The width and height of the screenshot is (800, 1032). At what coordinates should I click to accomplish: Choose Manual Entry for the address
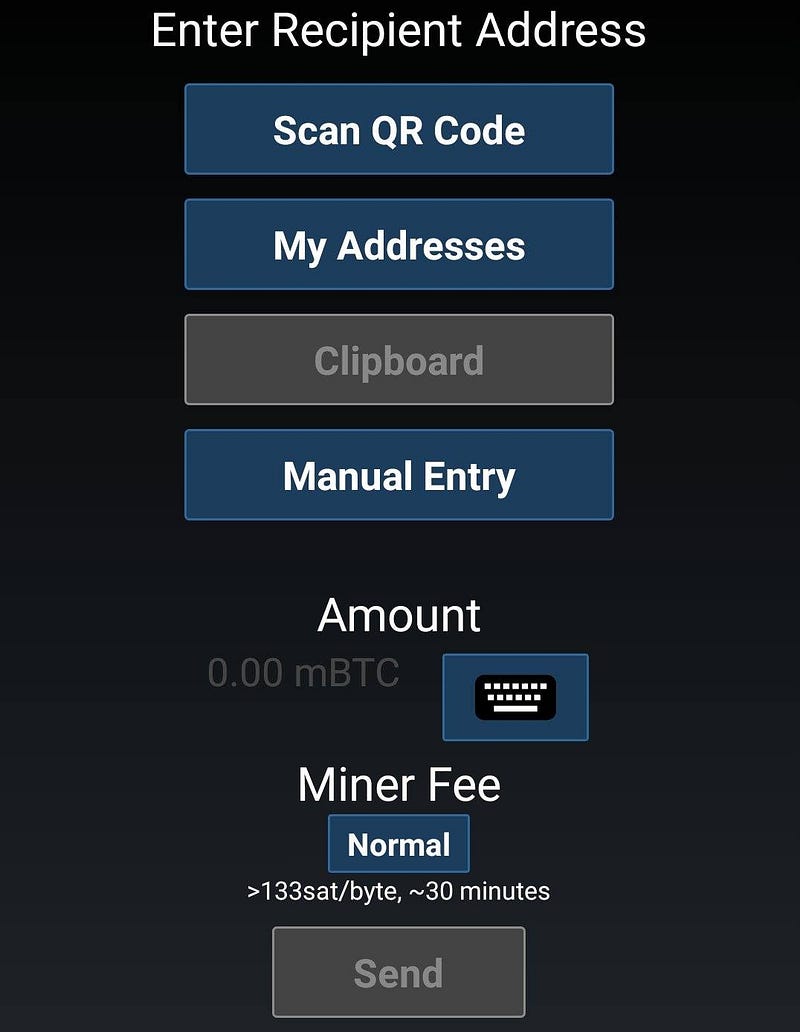399,475
